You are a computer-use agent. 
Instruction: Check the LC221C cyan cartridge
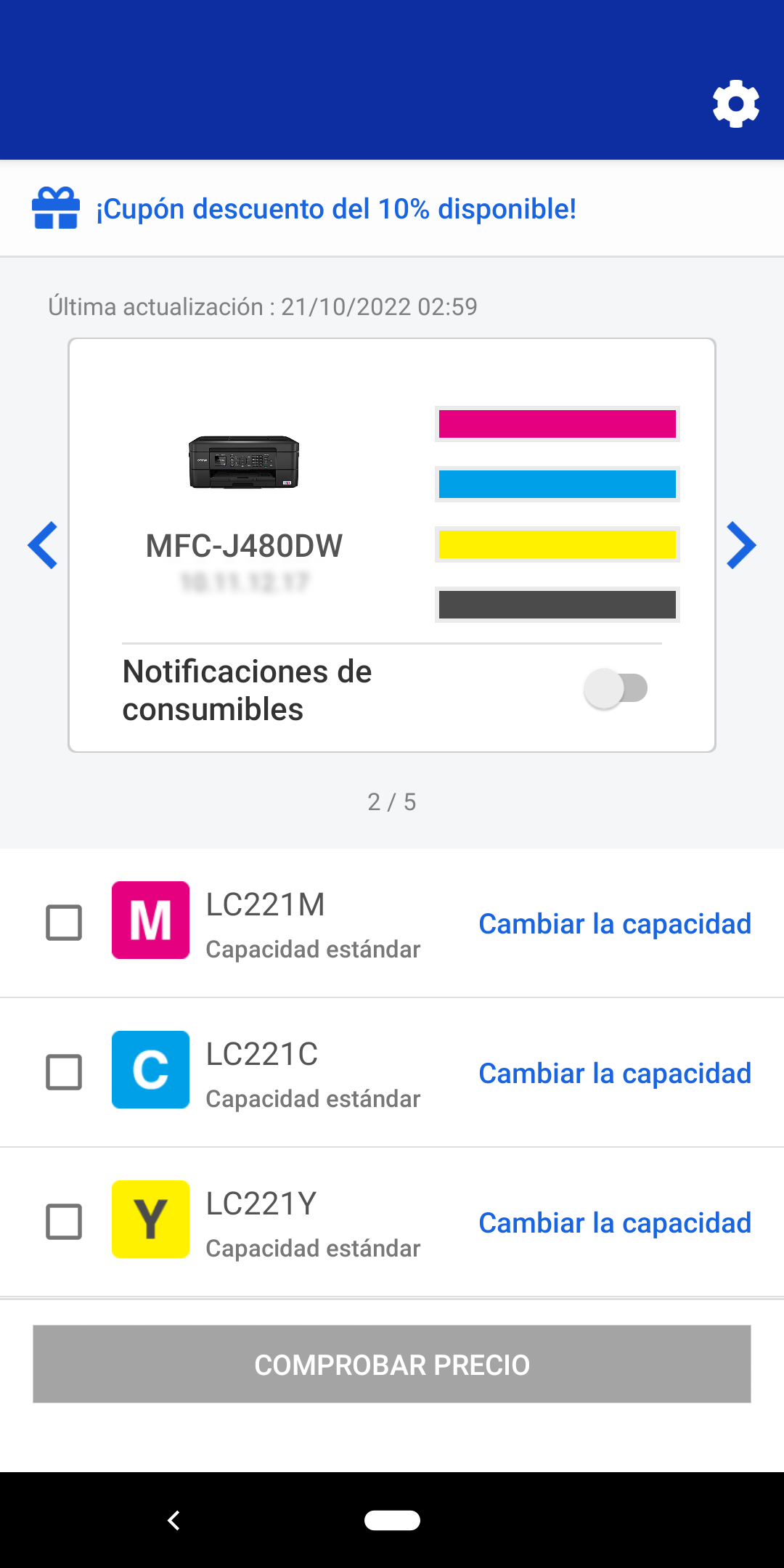tap(64, 1072)
